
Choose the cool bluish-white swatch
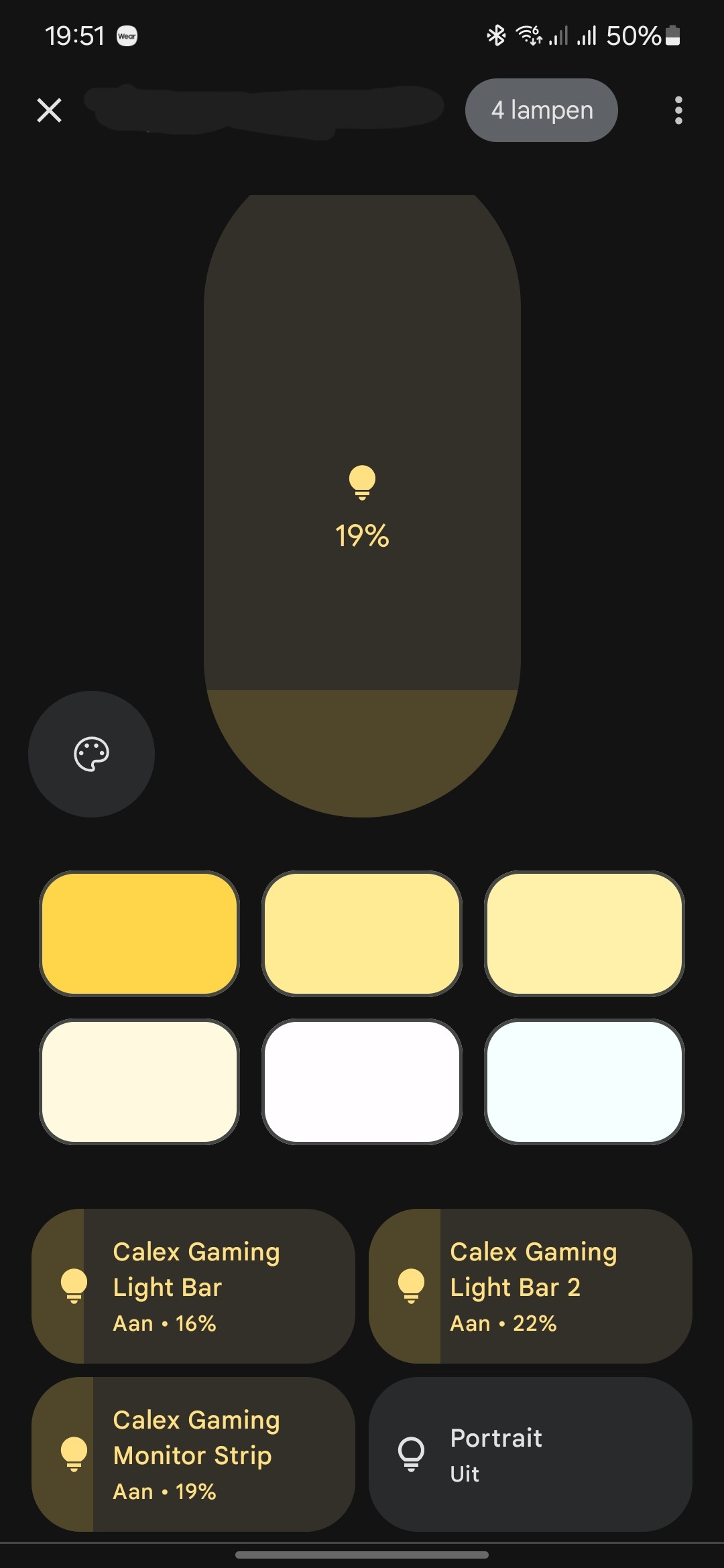coord(584,1082)
